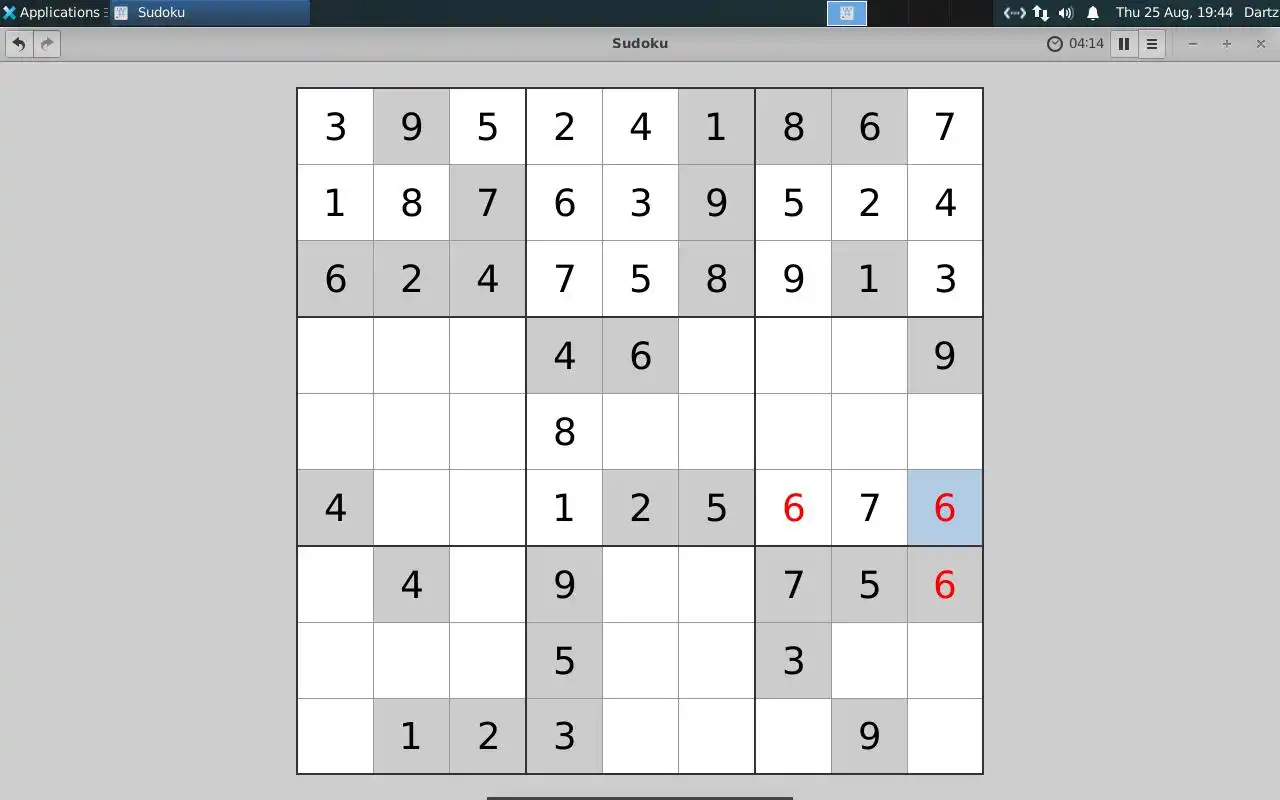Close the Sudoku window
The width and height of the screenshot is (1280, 800).
coord(1260,44)
